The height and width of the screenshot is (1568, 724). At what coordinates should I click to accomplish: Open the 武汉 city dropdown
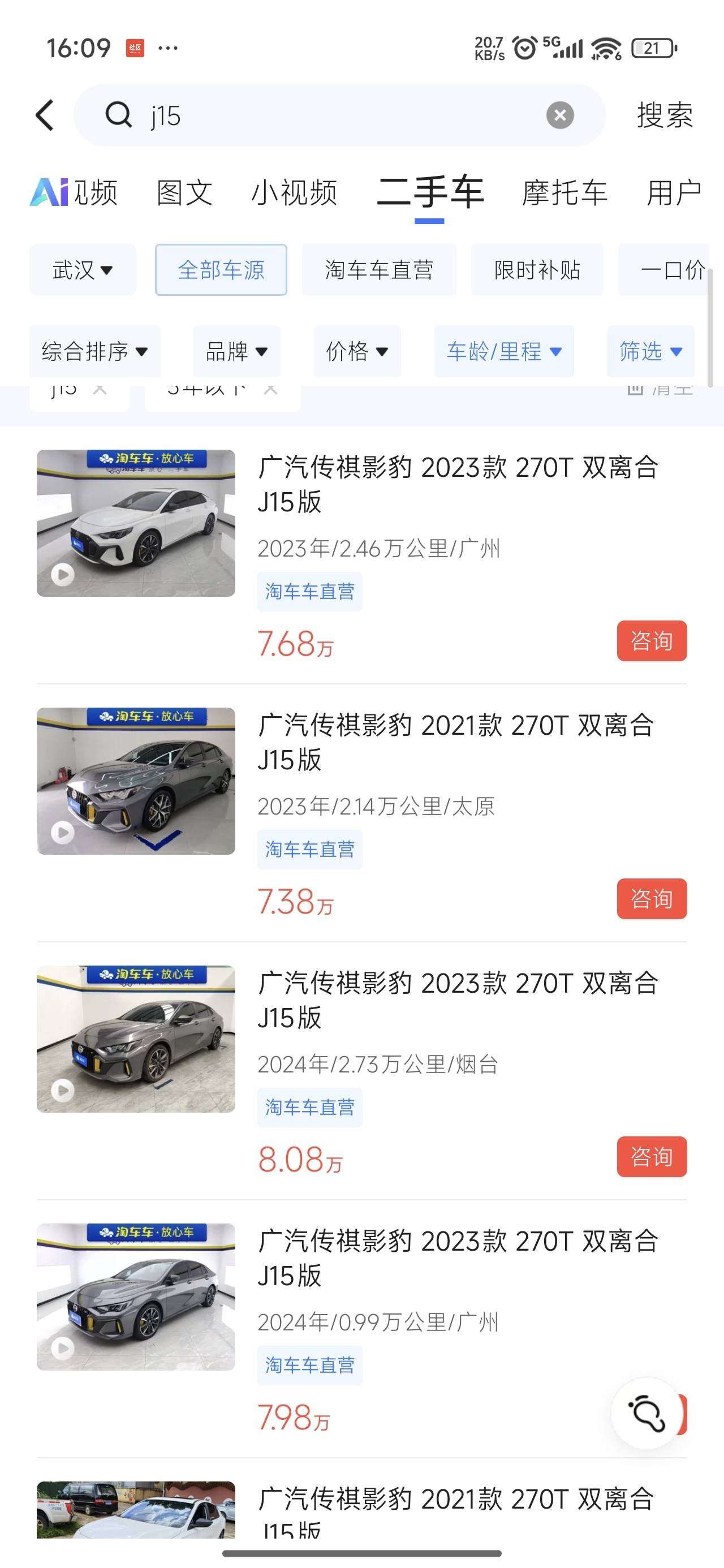pyautogui.click(x=83, y=270)
